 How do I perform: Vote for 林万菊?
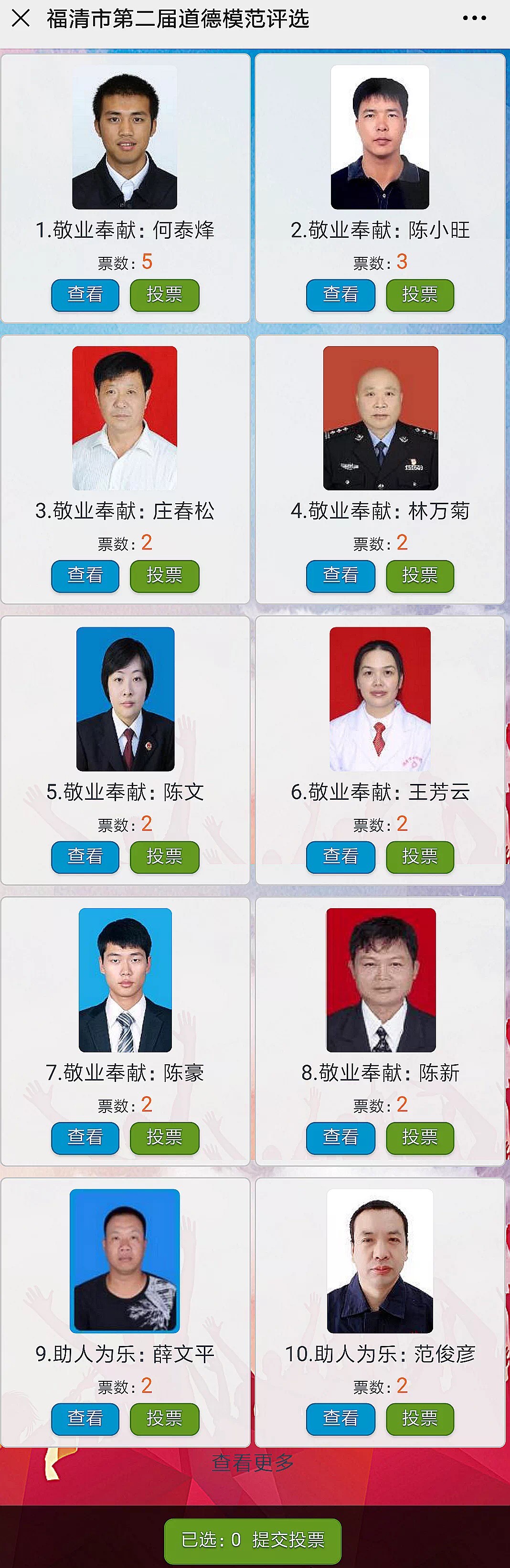pos(419,575)
